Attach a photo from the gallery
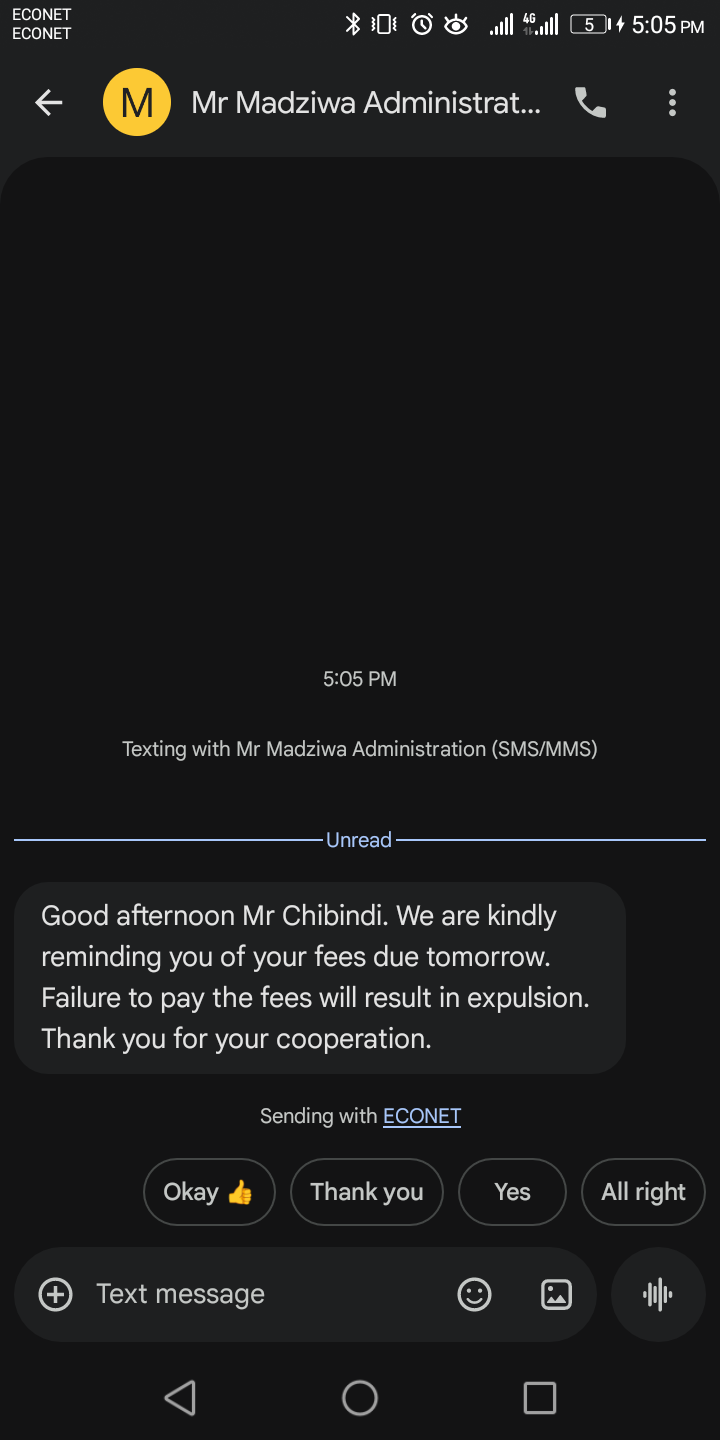Screen dimensions: 720x1440 (556, 1294)
